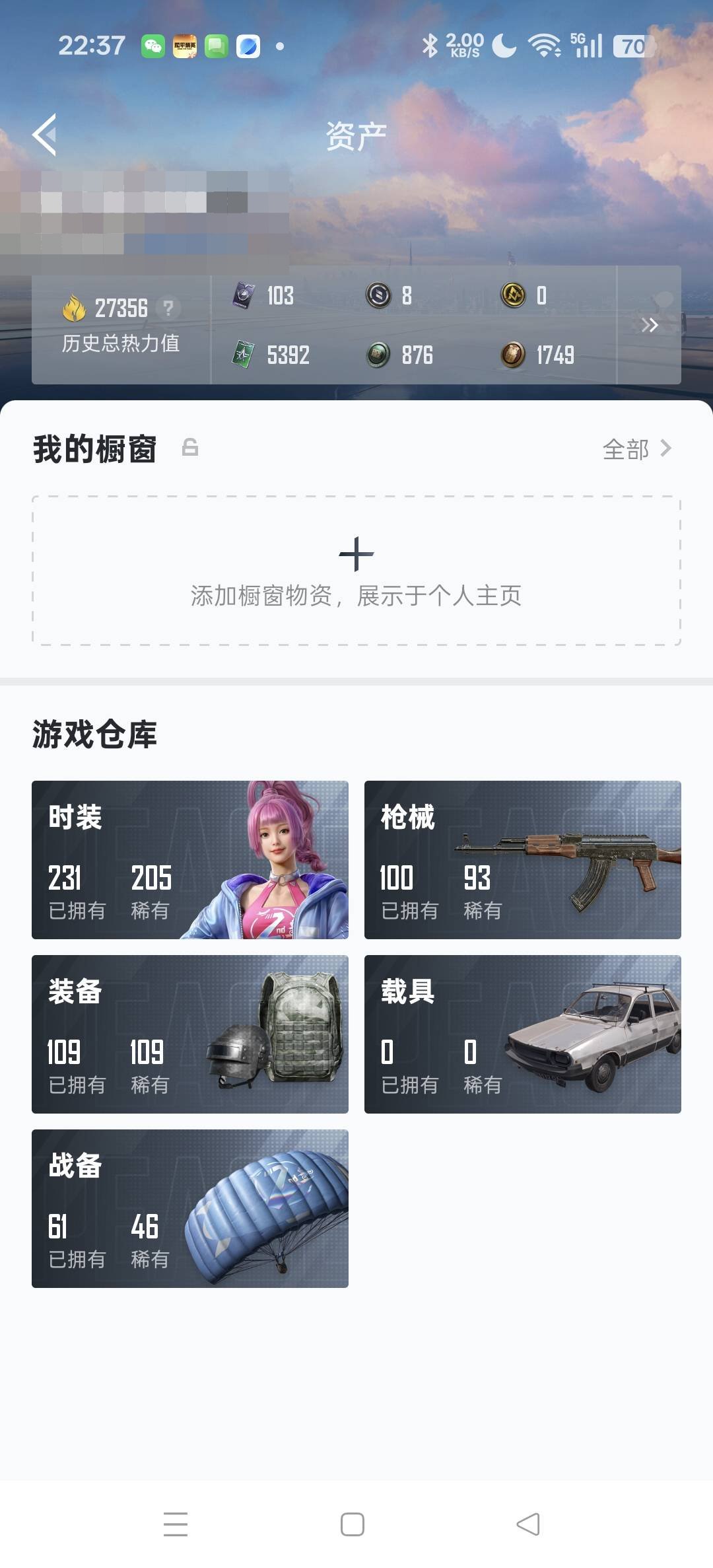Click the Bluetooth indicator in the status bar
Image resolution: width=713 pixels, height=1568 pixels.
(x=430, y=45)
